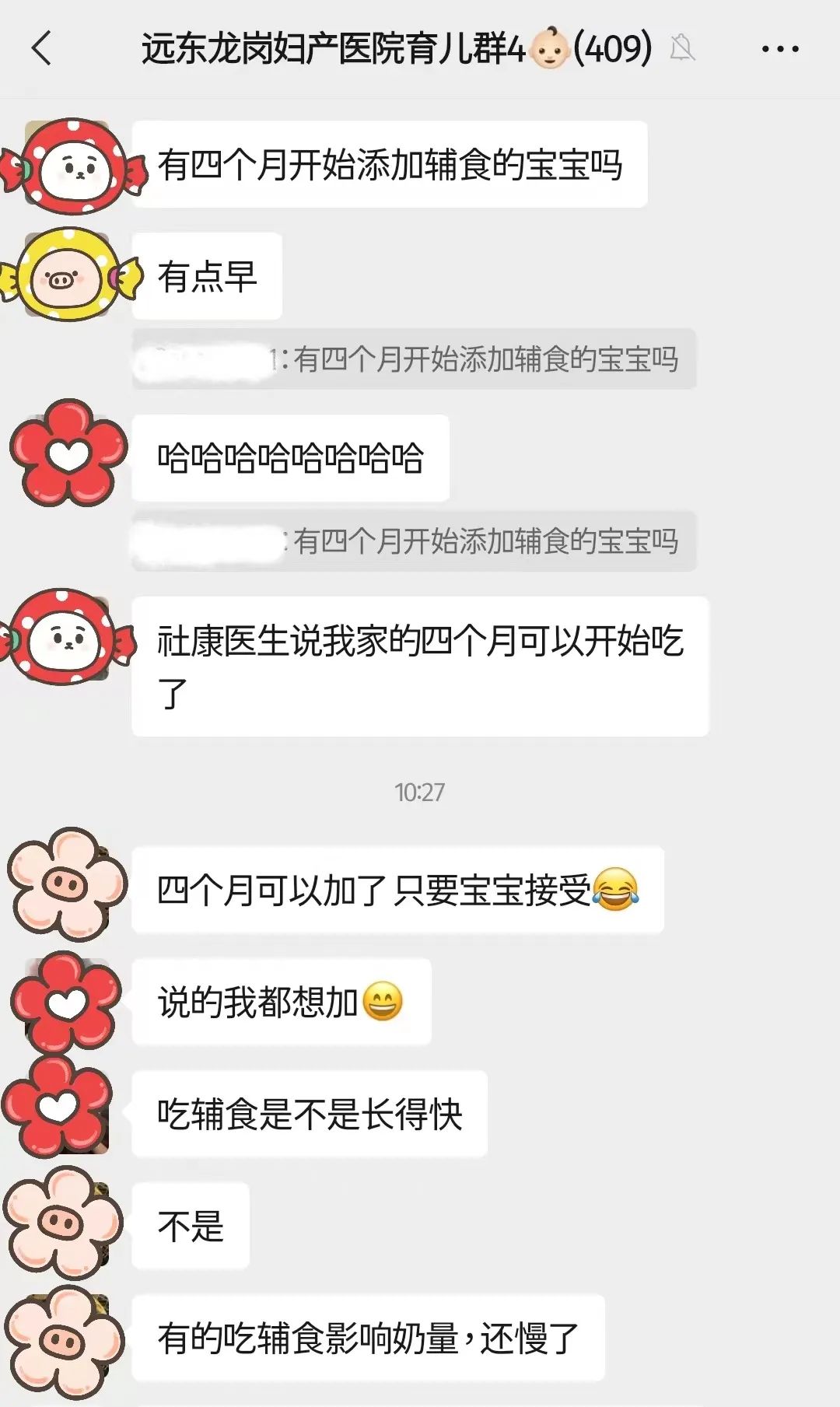View profile of sender of '社康医生说我家的四个月可以开始吃了'
The height and width of the screenshot is (1407, 840).
(x=68, y=638)
